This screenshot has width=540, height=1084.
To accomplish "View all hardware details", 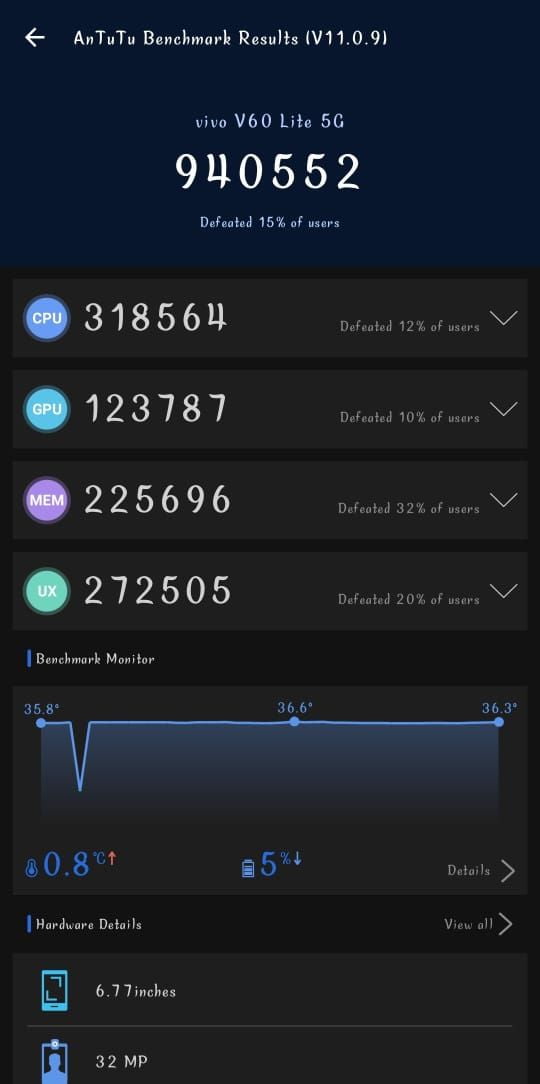I will coord(478,924).
